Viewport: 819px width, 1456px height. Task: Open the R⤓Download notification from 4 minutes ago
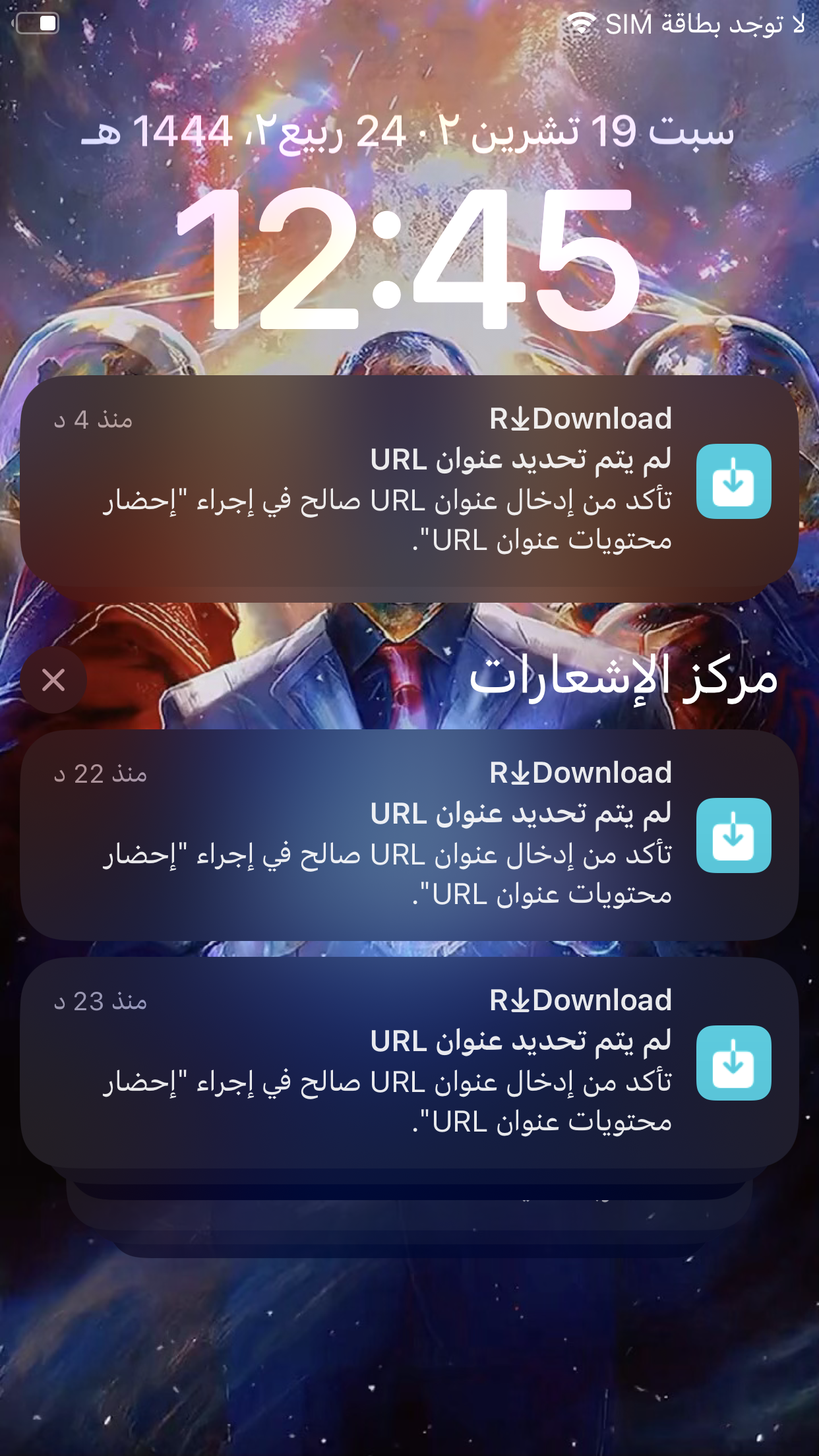point(409,481)
